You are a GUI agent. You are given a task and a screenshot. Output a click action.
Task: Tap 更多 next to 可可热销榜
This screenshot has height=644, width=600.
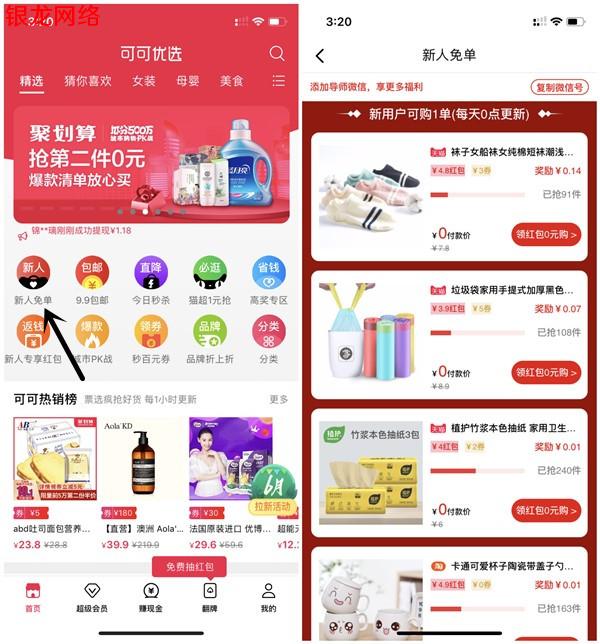(278, 399)
